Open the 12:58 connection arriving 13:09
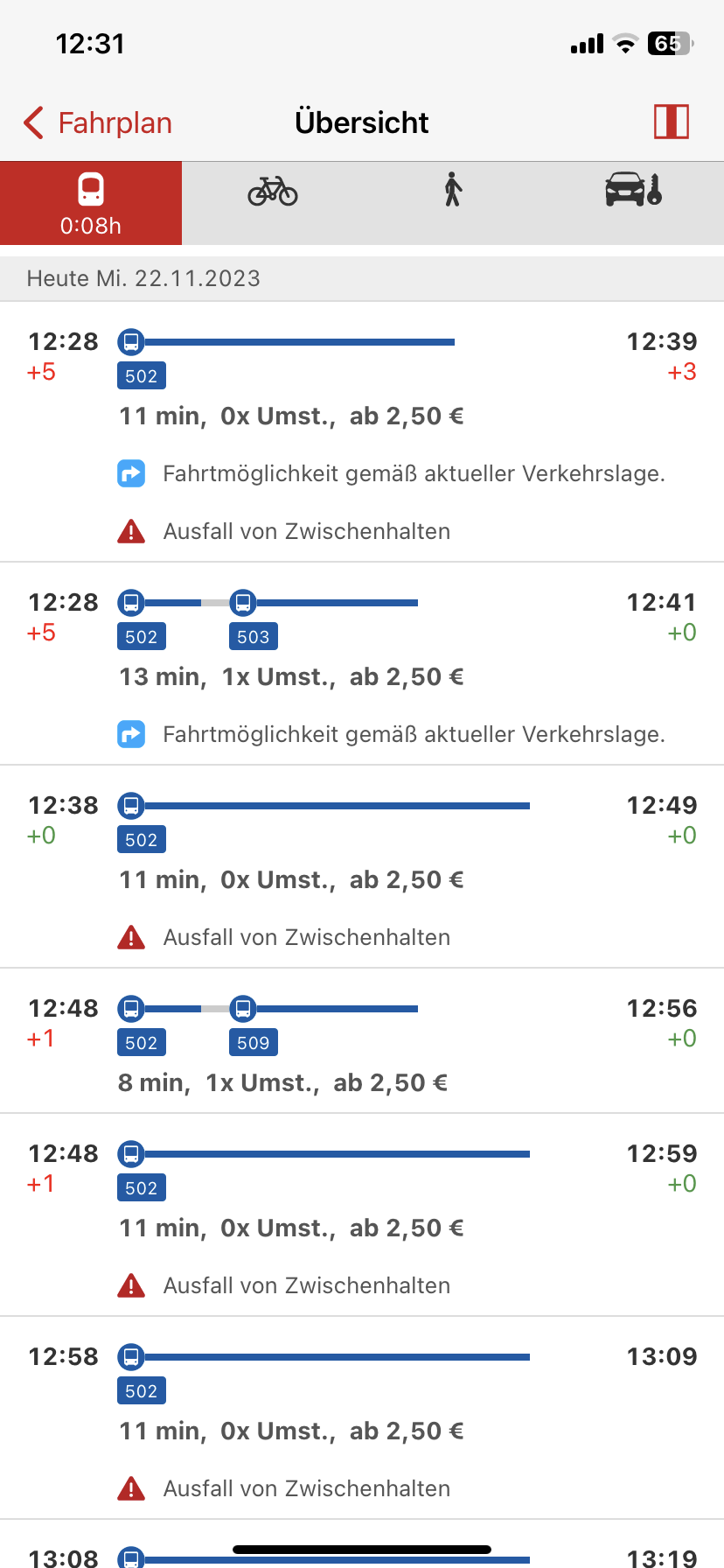Viewport: 724px width, 1568px height. (x=362, y=1417)
